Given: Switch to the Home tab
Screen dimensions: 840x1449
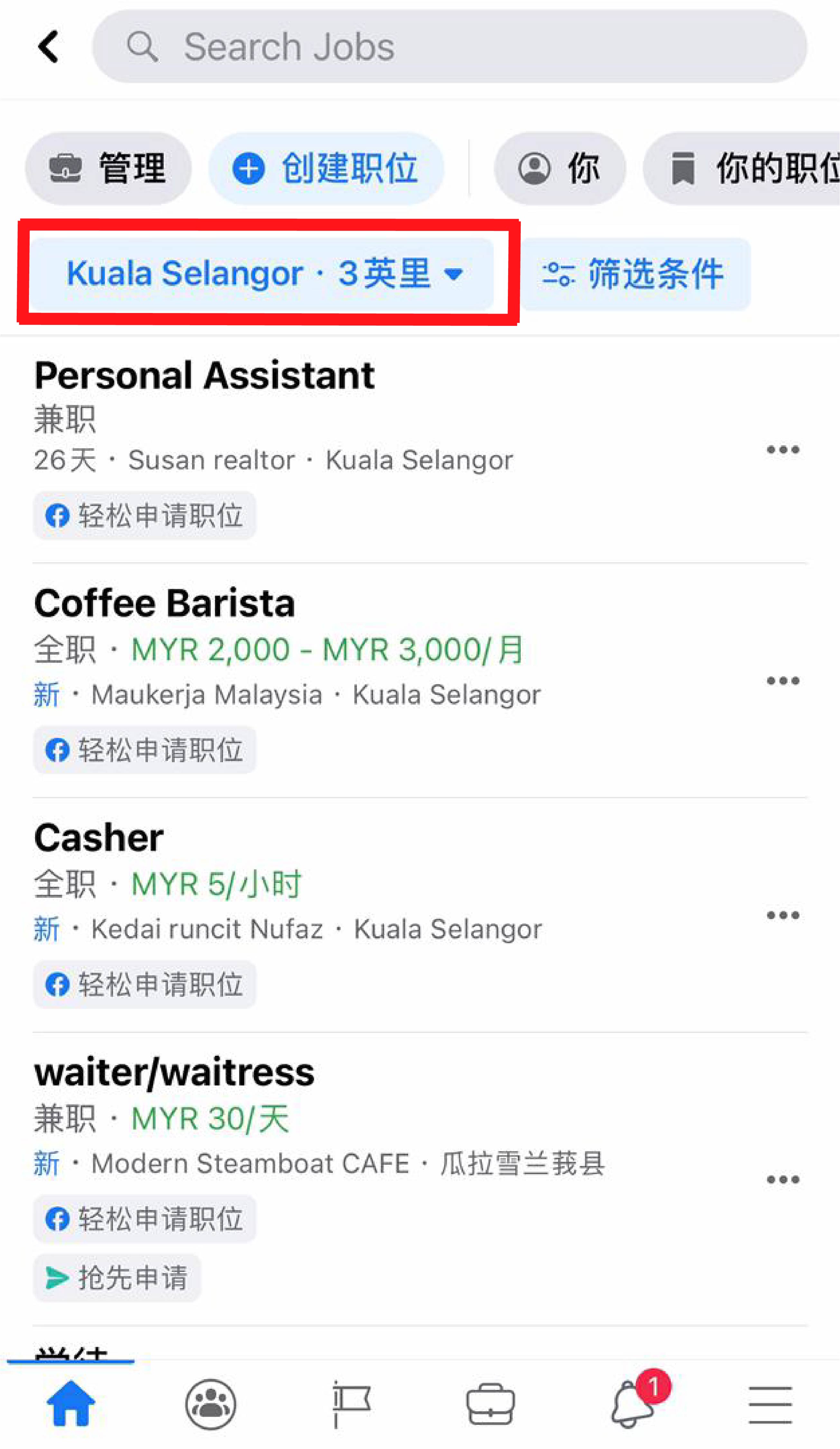Looking at the screenshot, I should (71, 1404).
